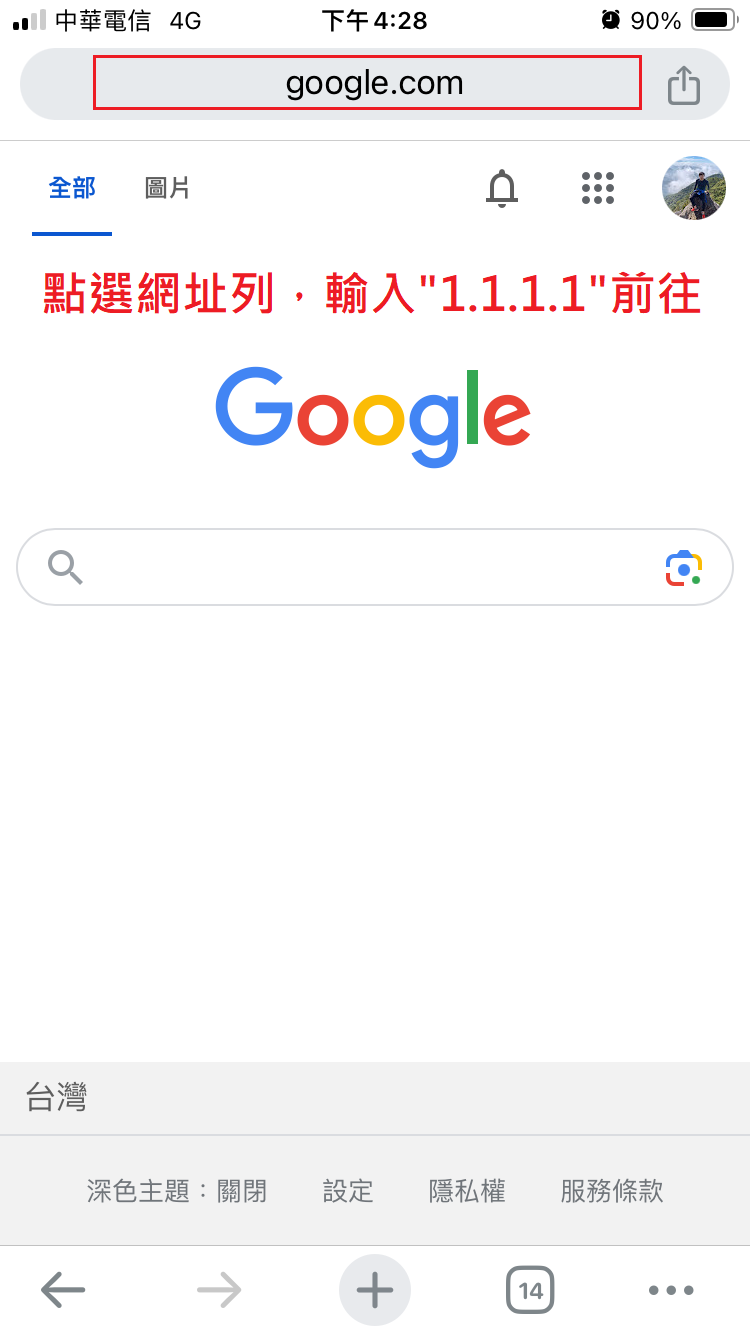
Task: Tap the Google search box
Action: [360, 567]
